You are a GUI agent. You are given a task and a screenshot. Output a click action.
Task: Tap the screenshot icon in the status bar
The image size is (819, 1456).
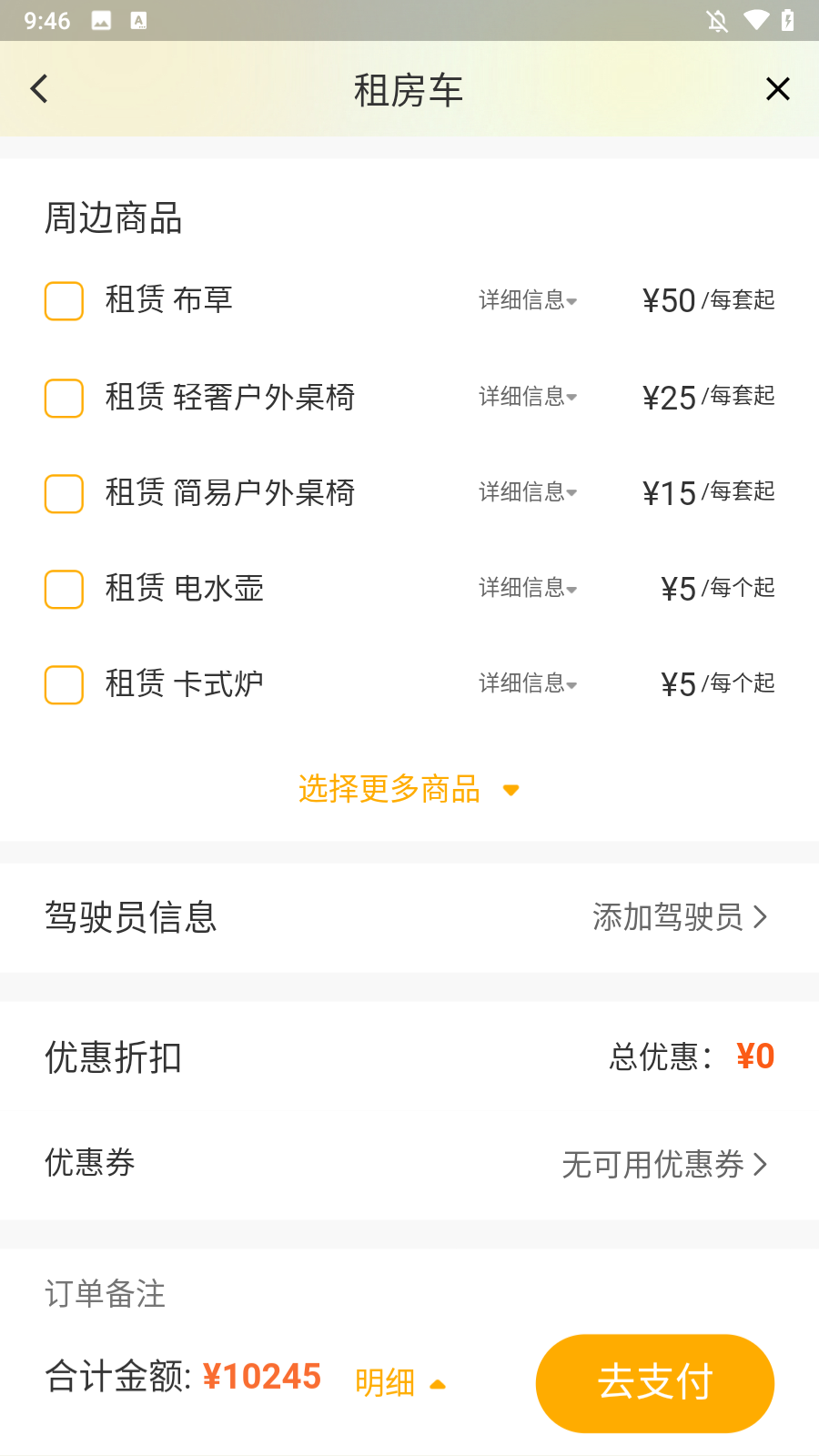click(100, 20)
